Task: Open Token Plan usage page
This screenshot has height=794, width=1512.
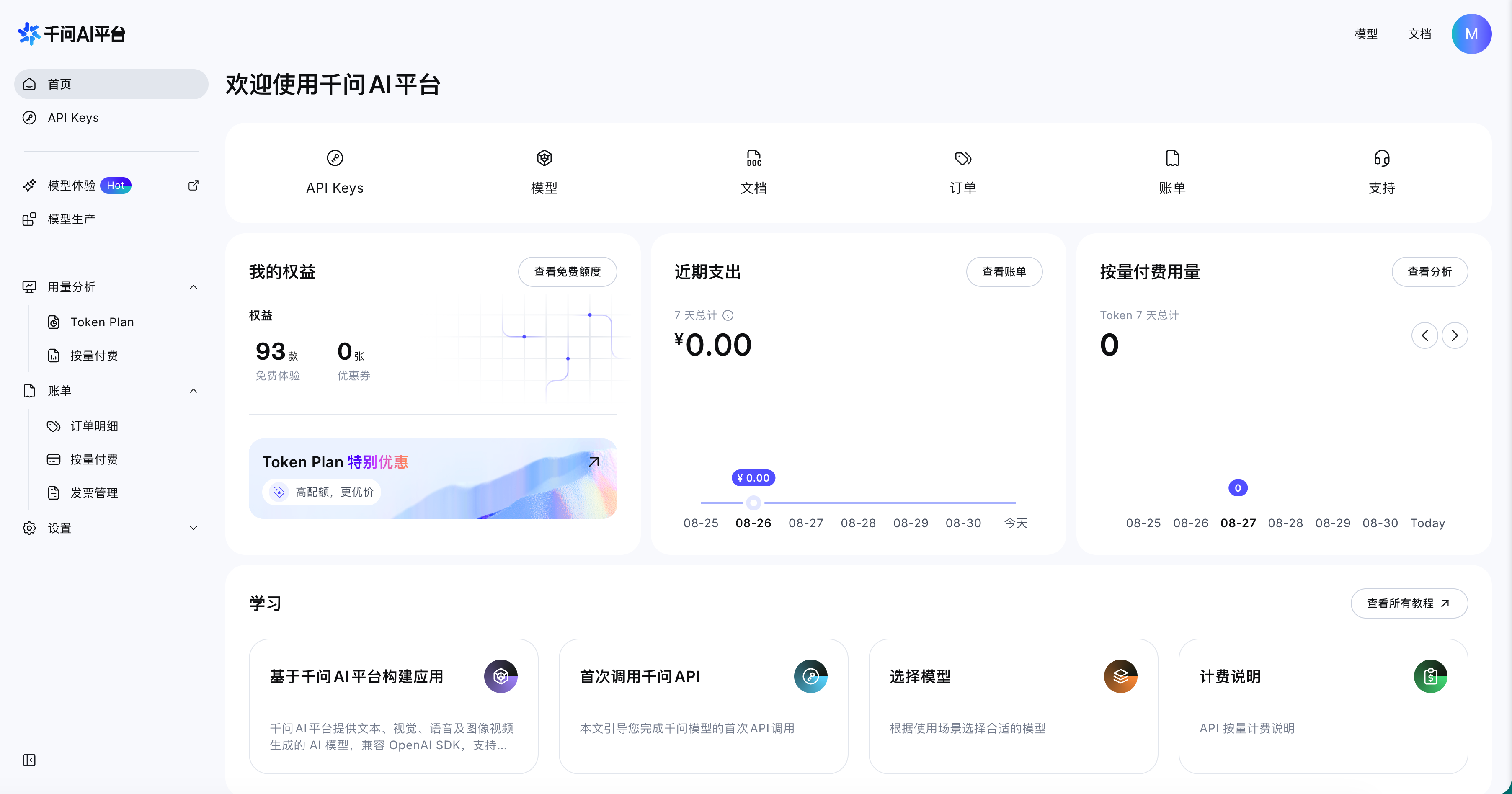Action: pos(123,322)
